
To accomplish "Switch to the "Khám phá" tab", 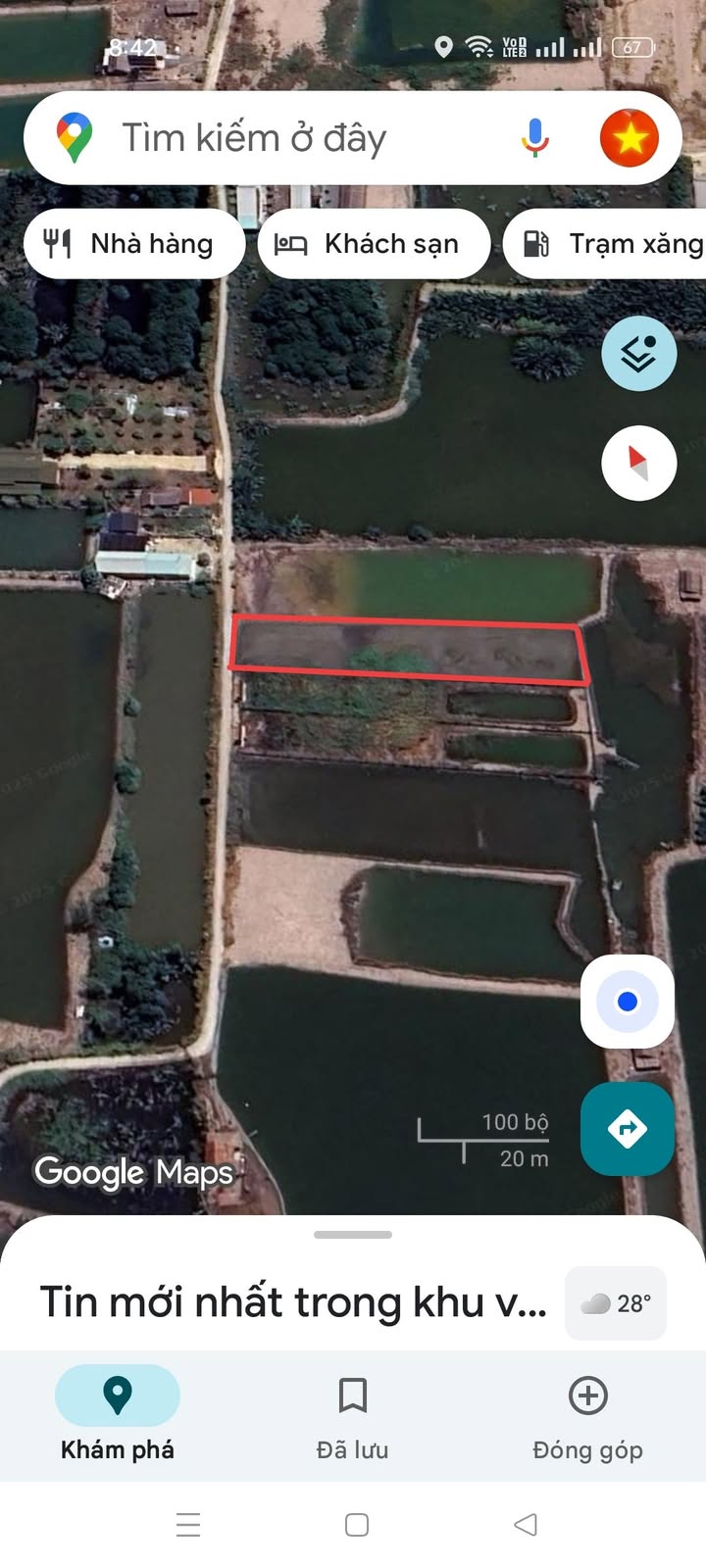I will pyautogui.click(x=118, y=1413).
